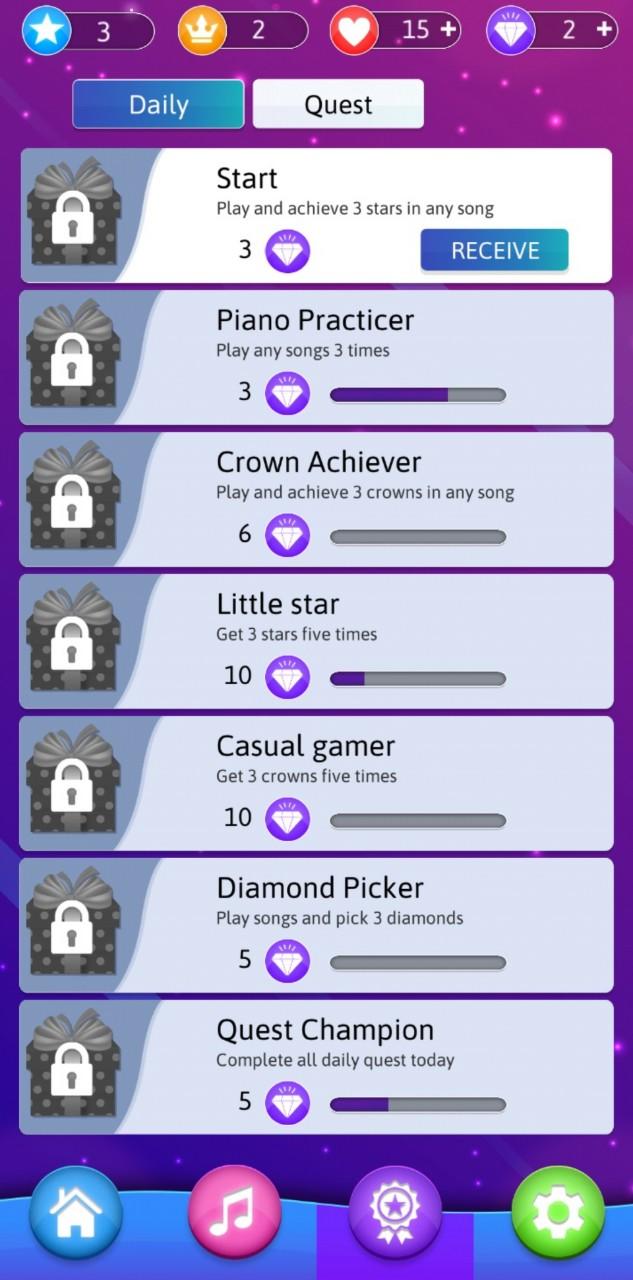
Task: Switch to the Daily tab
Action: 158,105
